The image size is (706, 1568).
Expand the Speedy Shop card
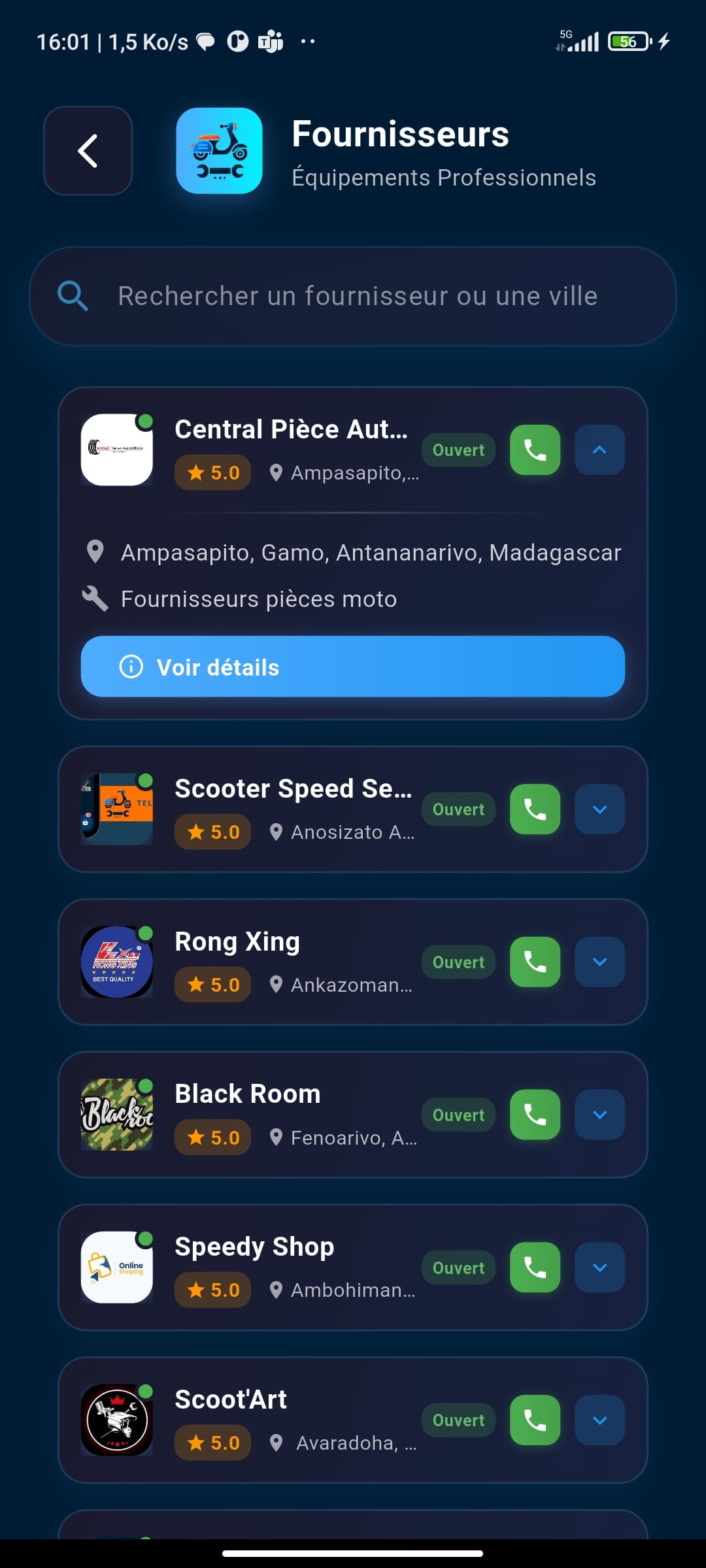click(x=599, y=1267)
